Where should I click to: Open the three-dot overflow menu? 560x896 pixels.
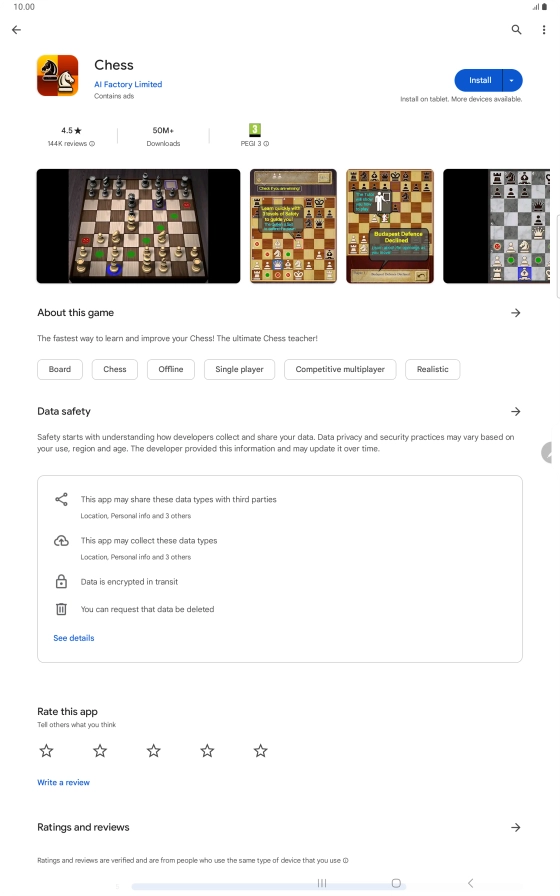[x=543, y=30]
